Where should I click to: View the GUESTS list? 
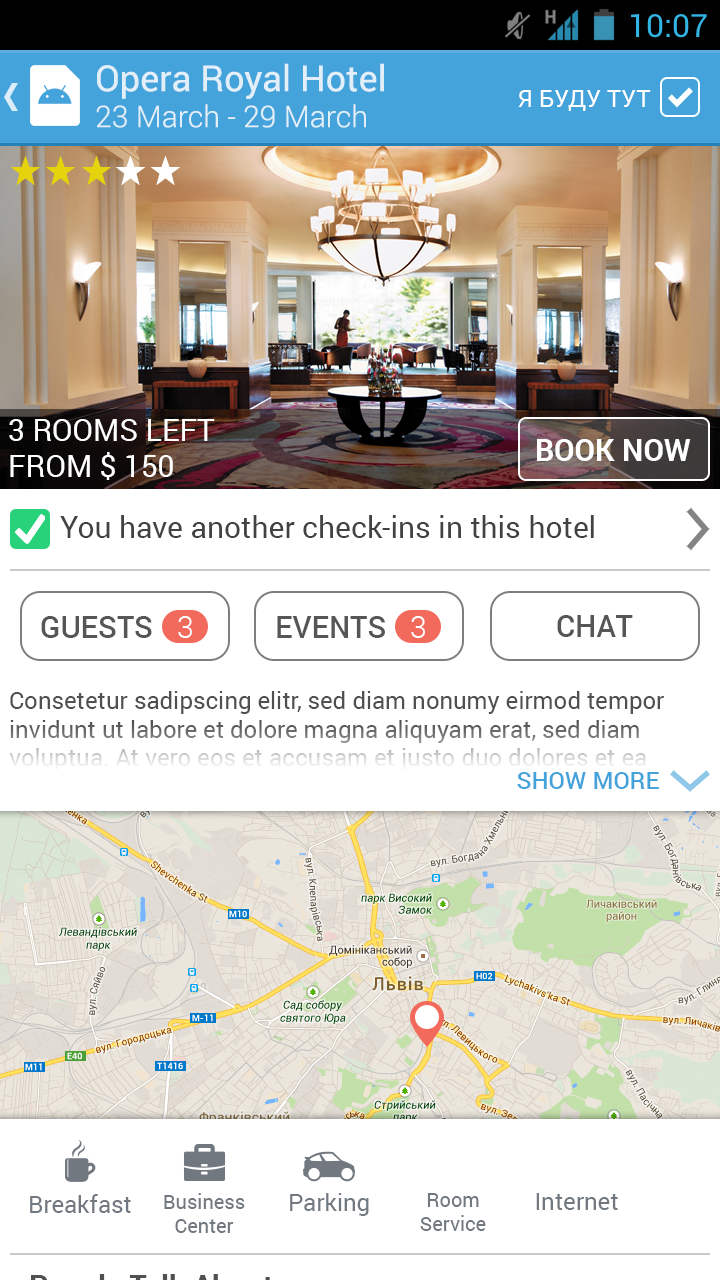125,626
